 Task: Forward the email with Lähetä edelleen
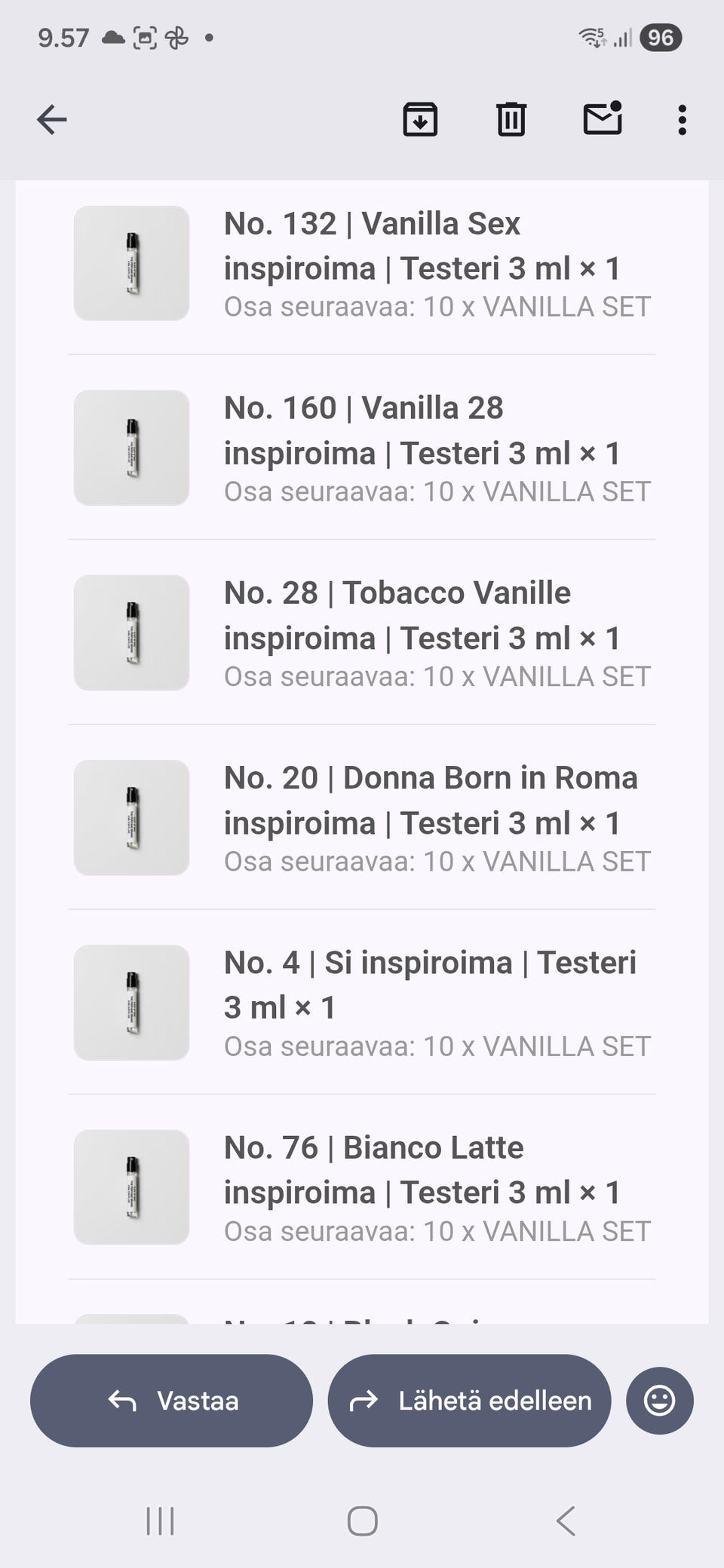(x=469, y=1401)
